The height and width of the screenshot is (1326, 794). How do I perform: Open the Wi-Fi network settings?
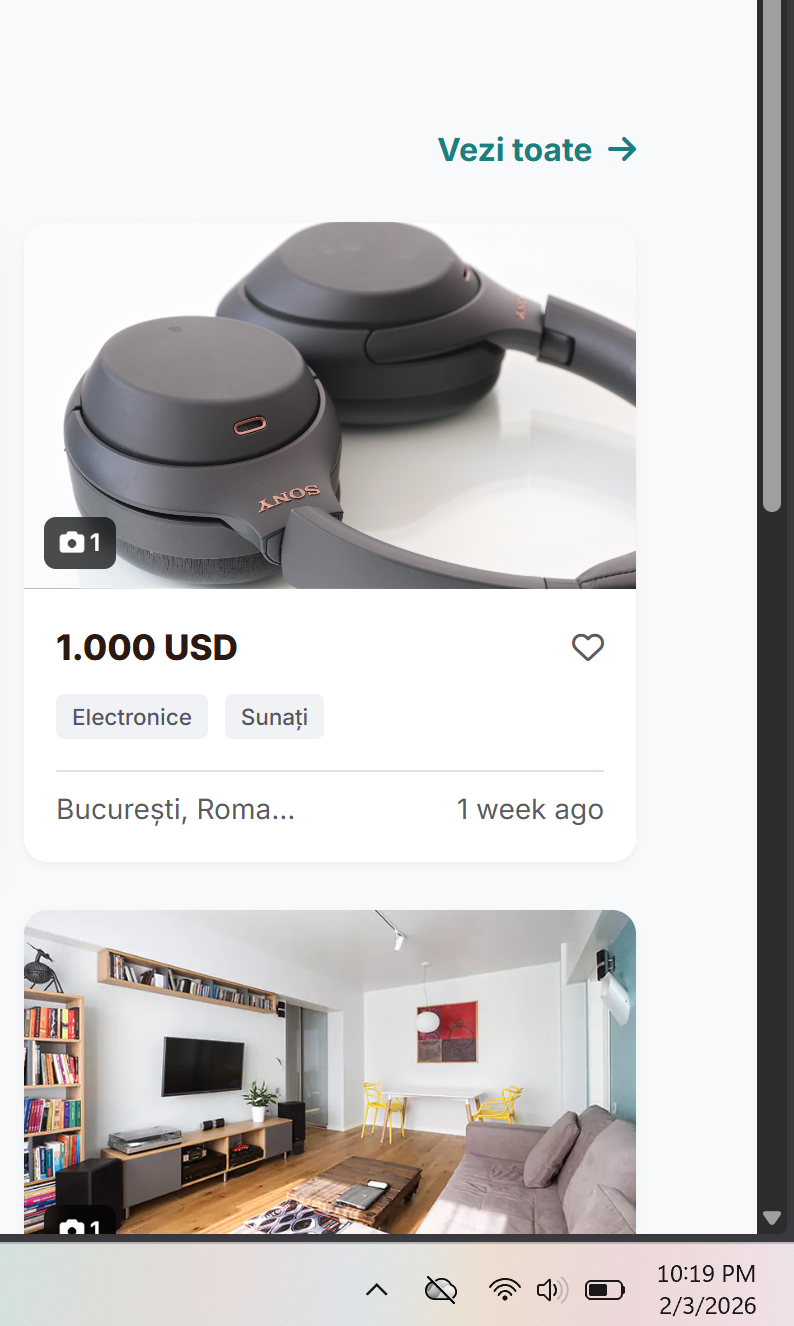click(x=505, y=1290)
